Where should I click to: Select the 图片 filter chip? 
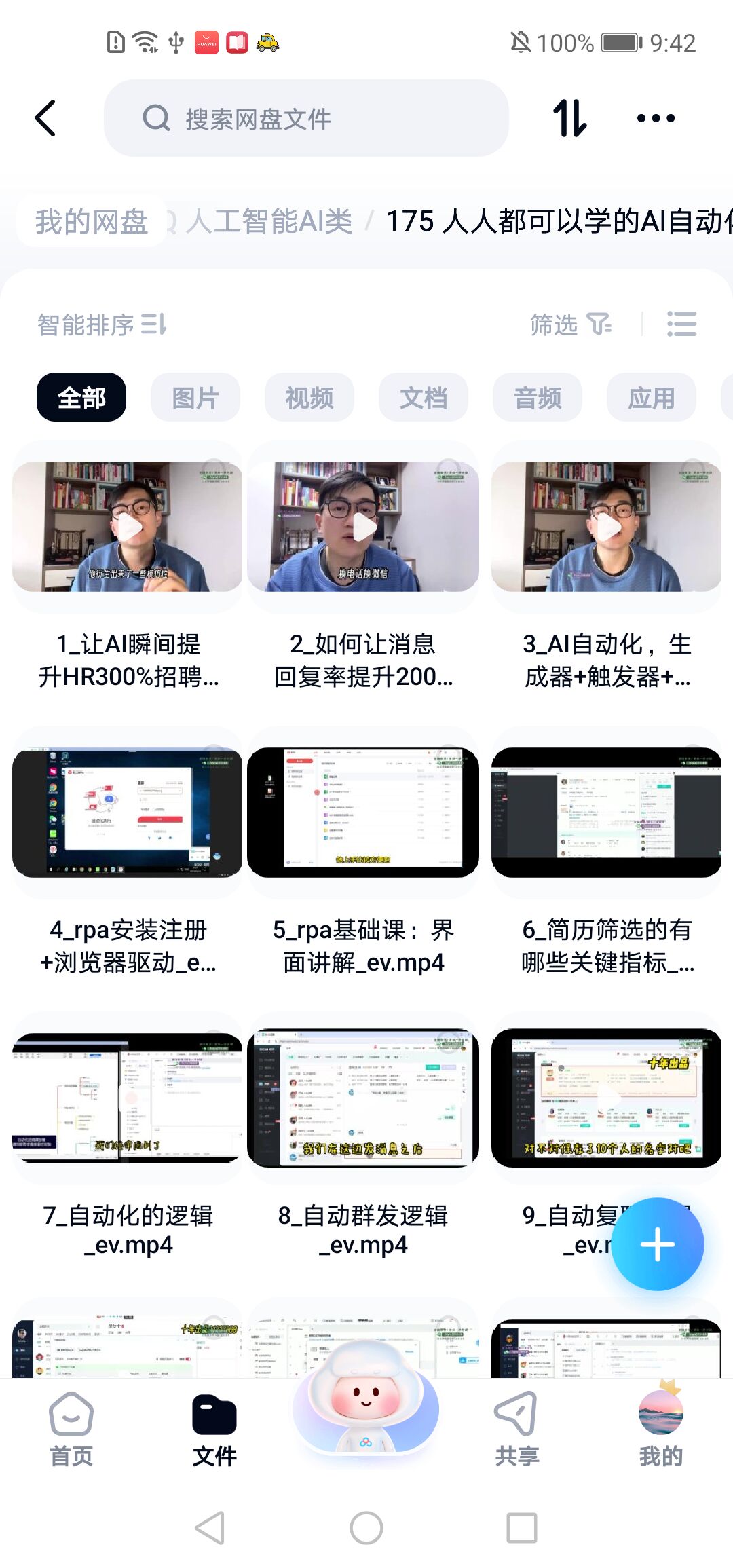tap(195, 398)
